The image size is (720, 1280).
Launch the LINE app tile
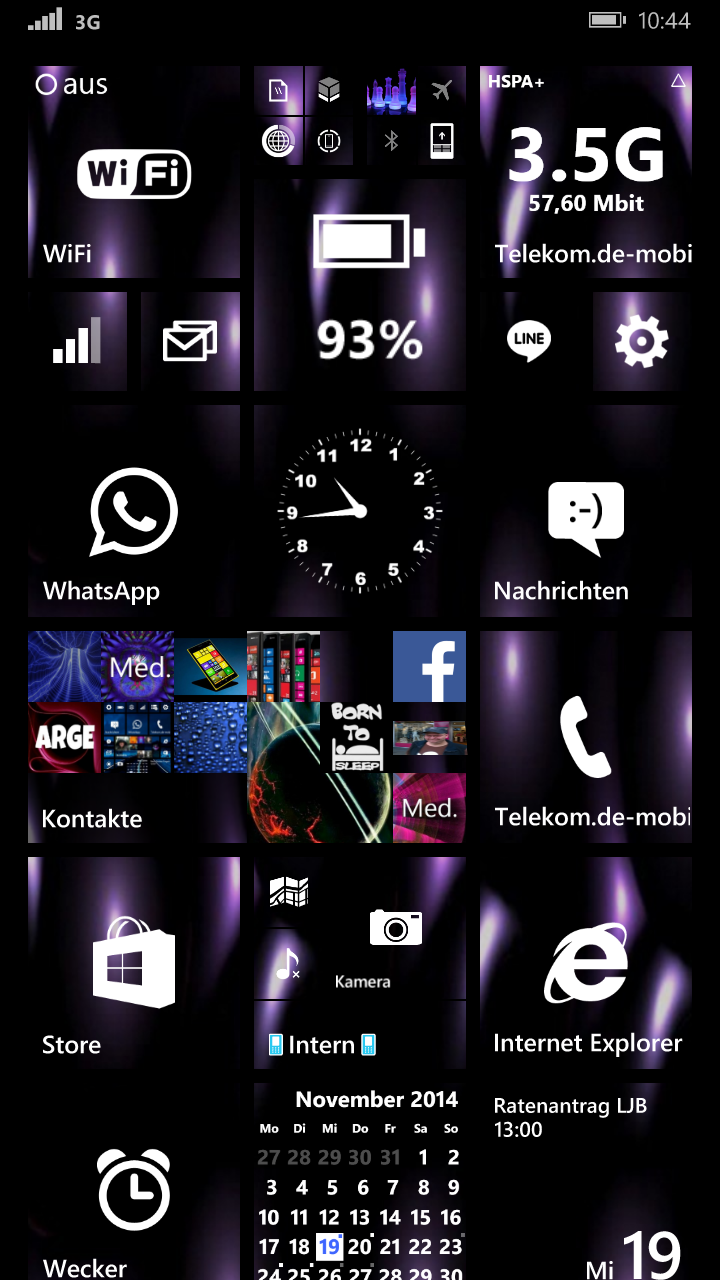pyautogui.click(x=529, y=341)
